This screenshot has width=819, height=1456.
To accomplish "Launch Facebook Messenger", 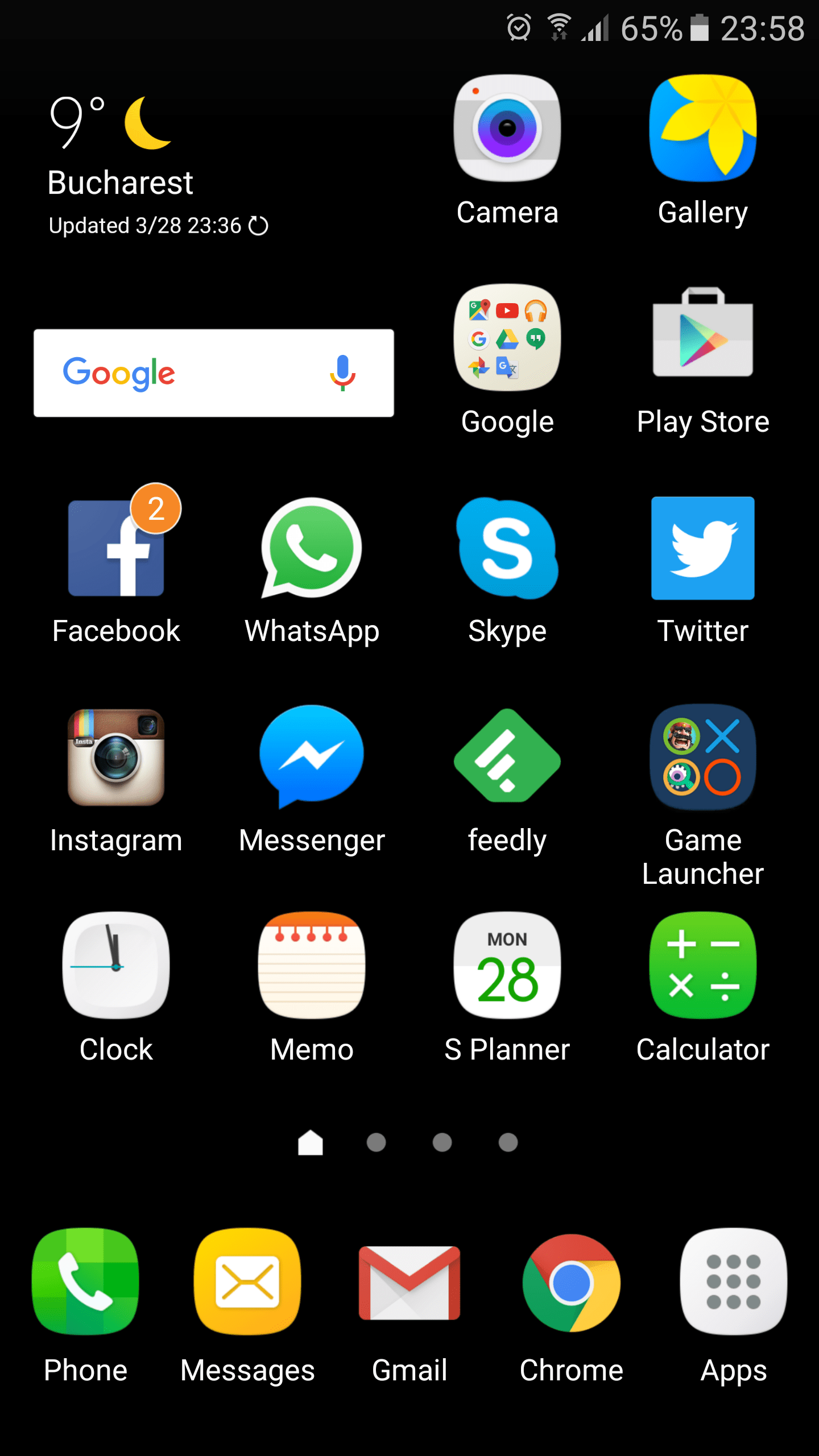I will click(x=312, y=758).
